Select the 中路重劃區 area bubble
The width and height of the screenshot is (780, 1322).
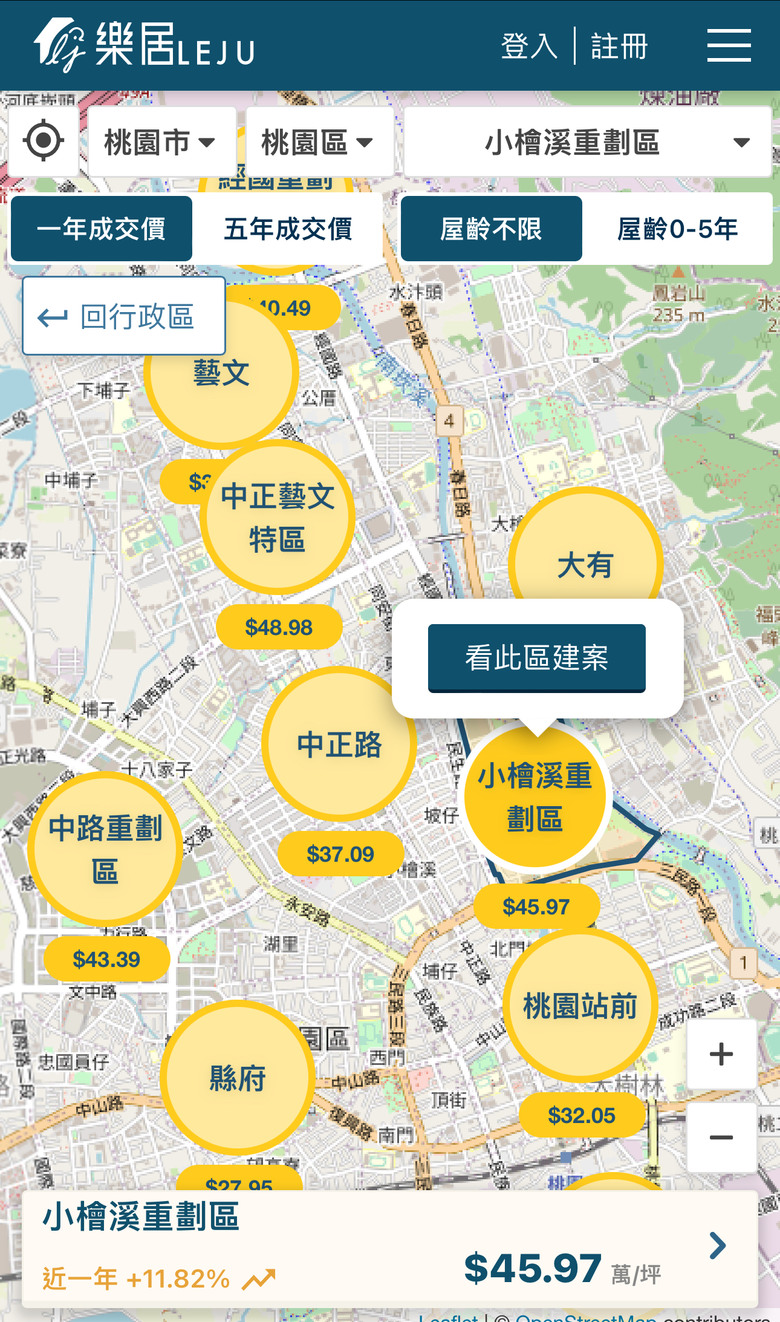(105, 849)
